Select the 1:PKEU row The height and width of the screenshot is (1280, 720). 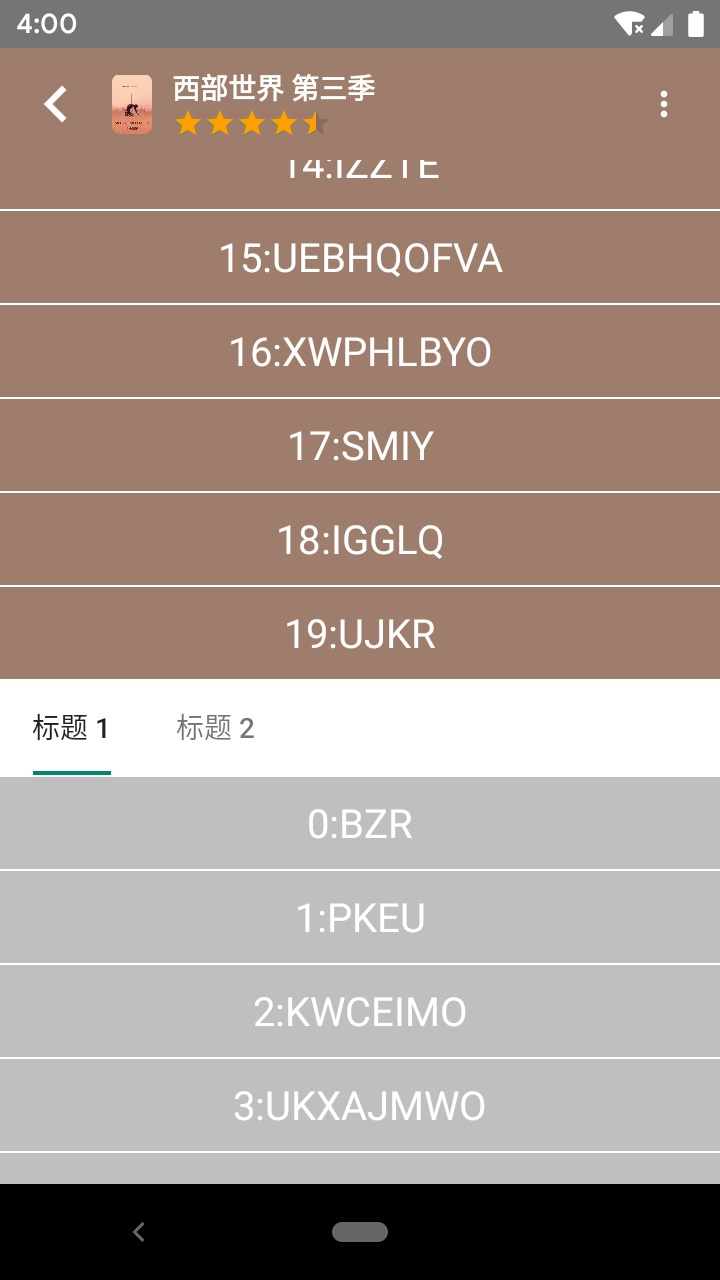coord(360,918)
